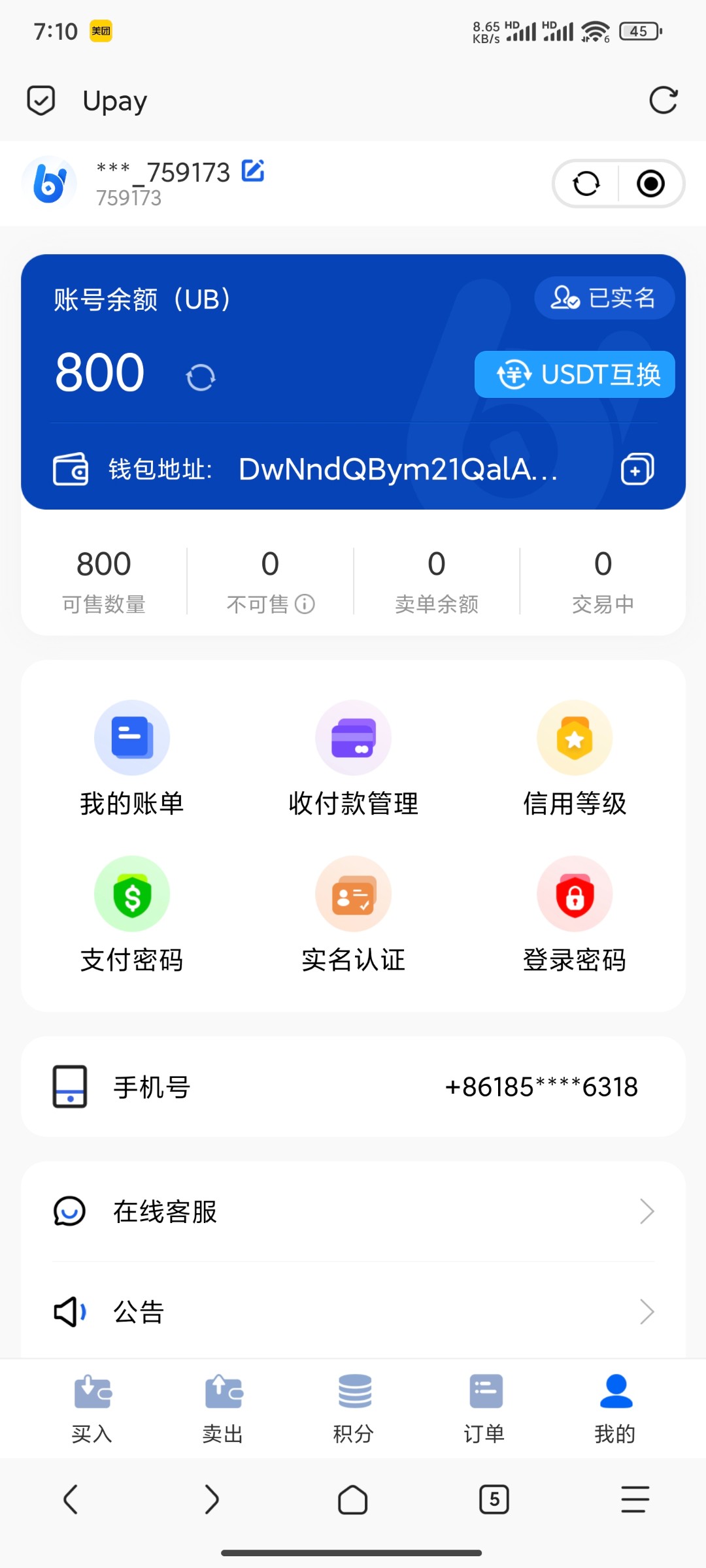Open 实名认证
The image size is (706, 1568).
(353, 915)
